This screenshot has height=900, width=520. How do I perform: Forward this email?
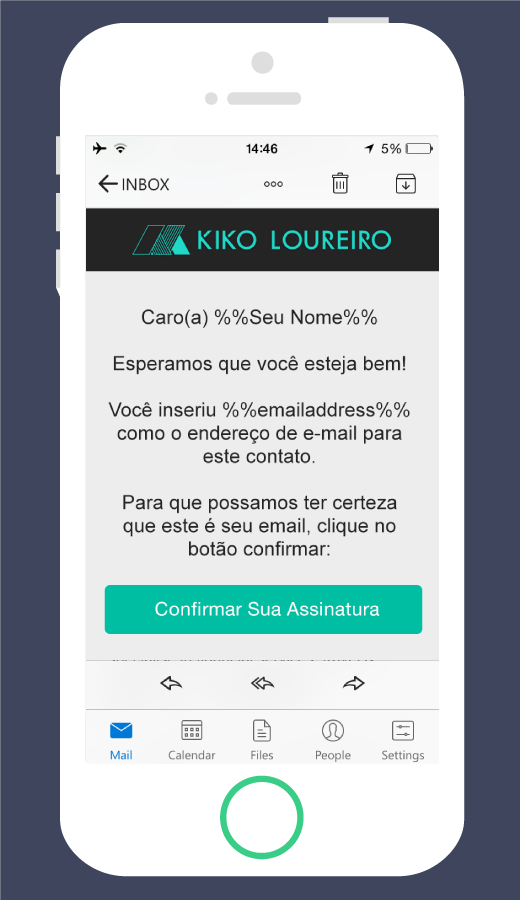(x=354, y=683)
